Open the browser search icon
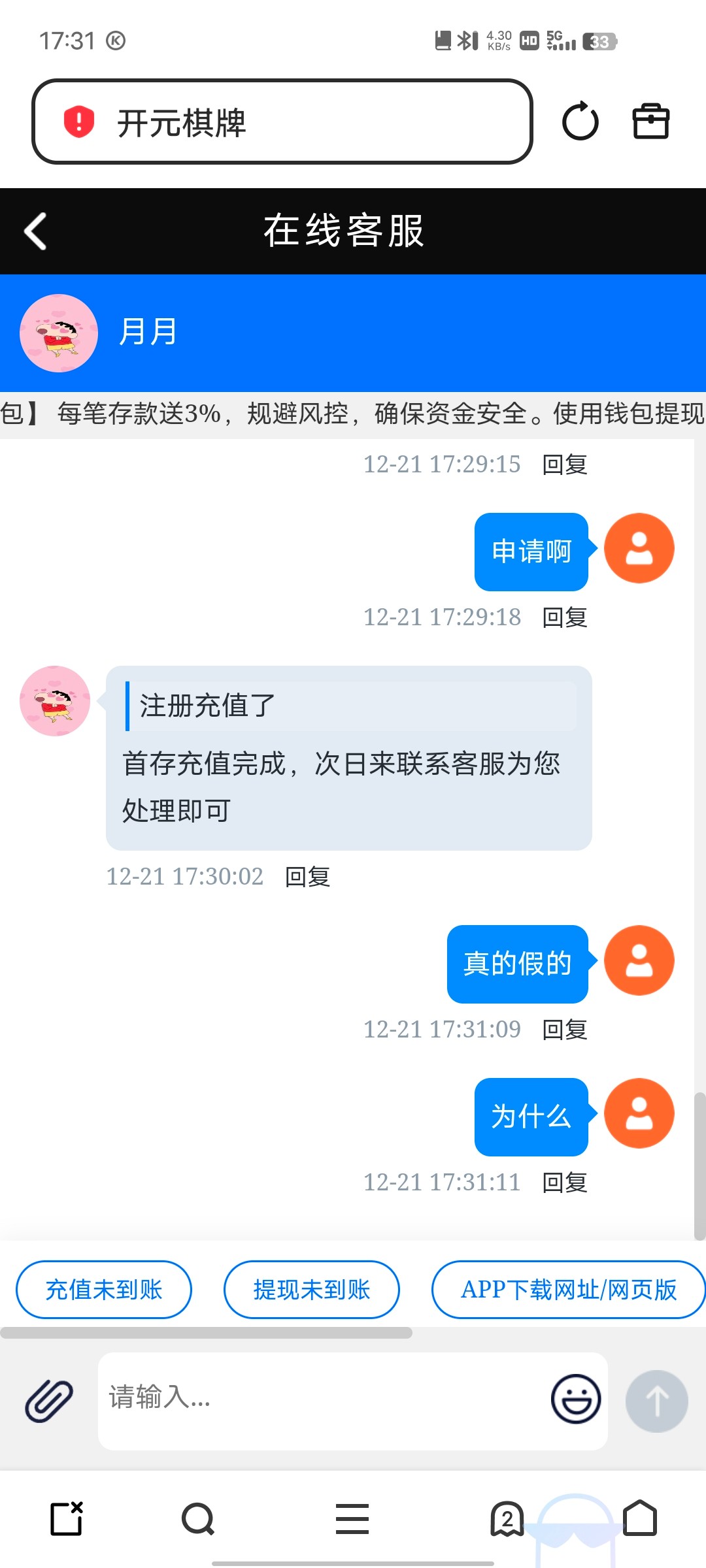 click(x=198, y=1519)
